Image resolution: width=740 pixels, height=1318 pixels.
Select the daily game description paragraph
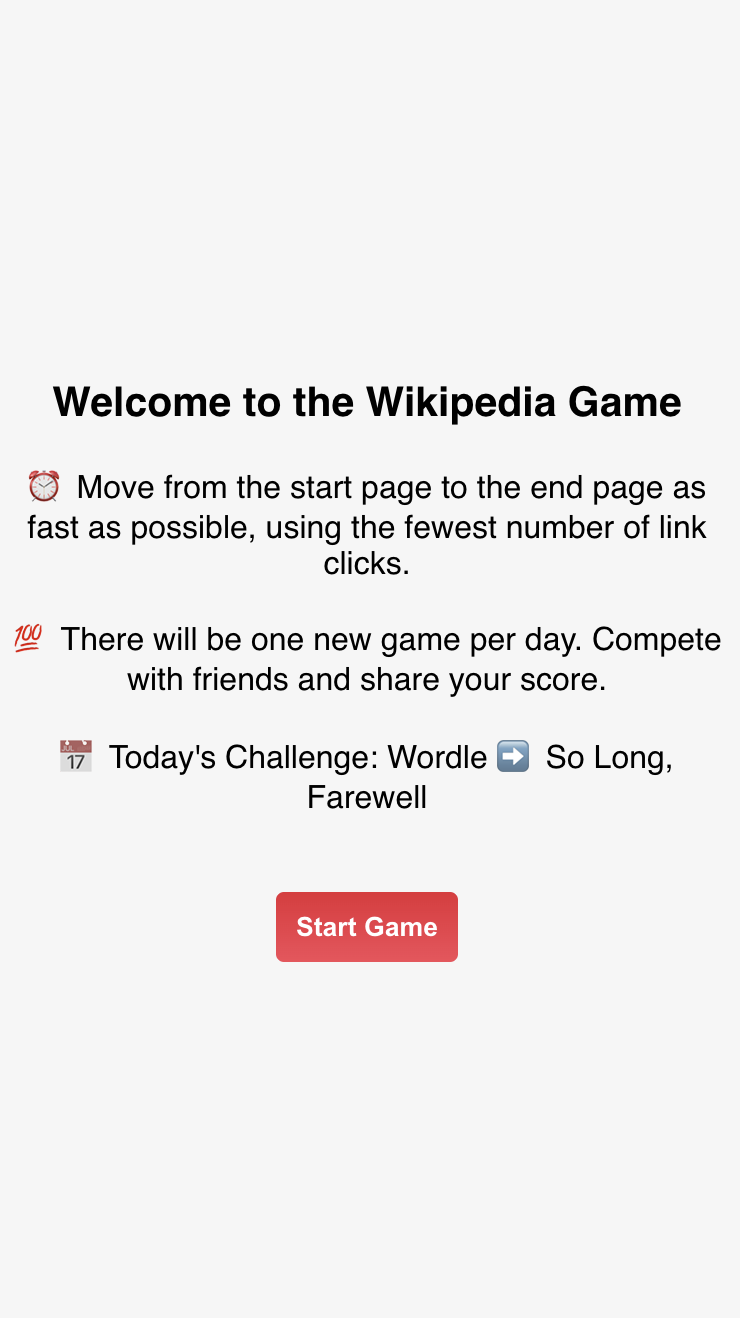coord(367,659)
